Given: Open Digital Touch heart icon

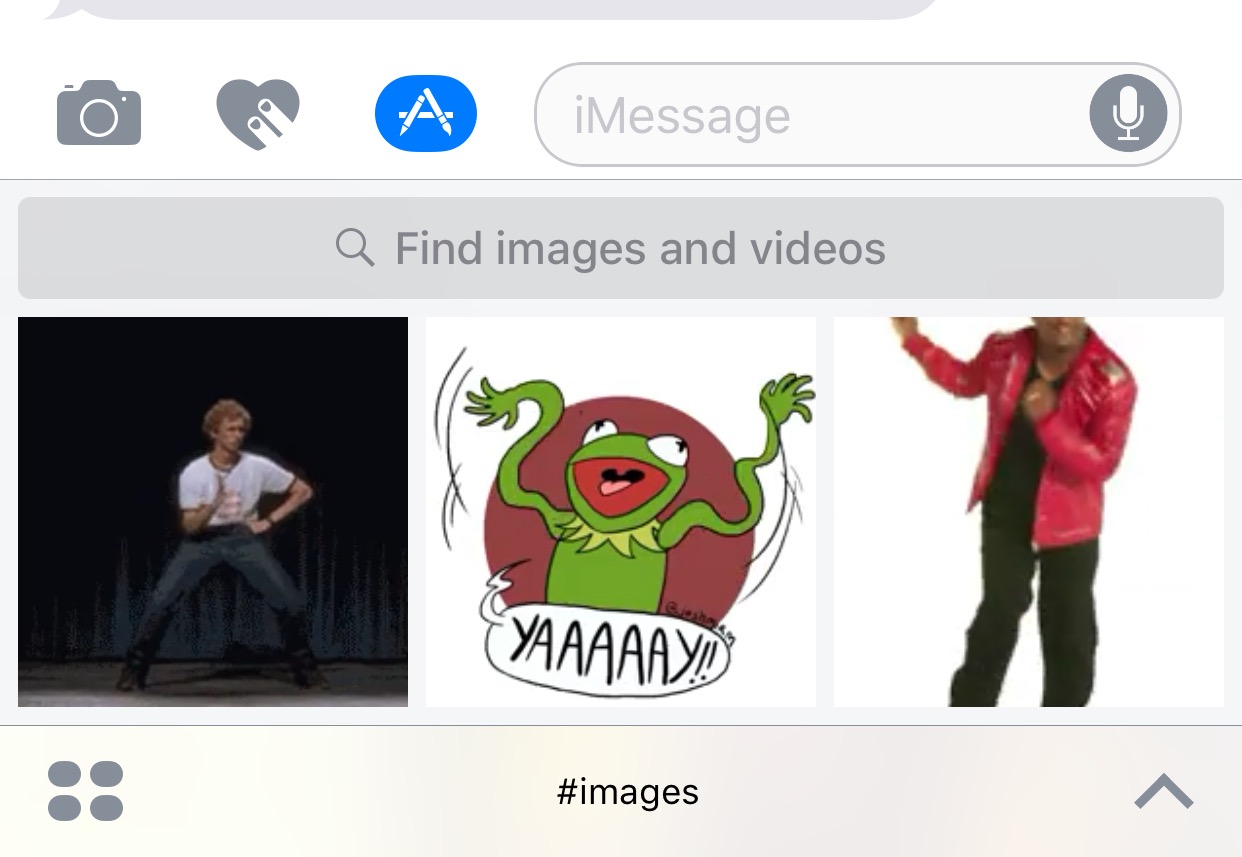Looking at the screenshot, I should [x=258, y=114].
